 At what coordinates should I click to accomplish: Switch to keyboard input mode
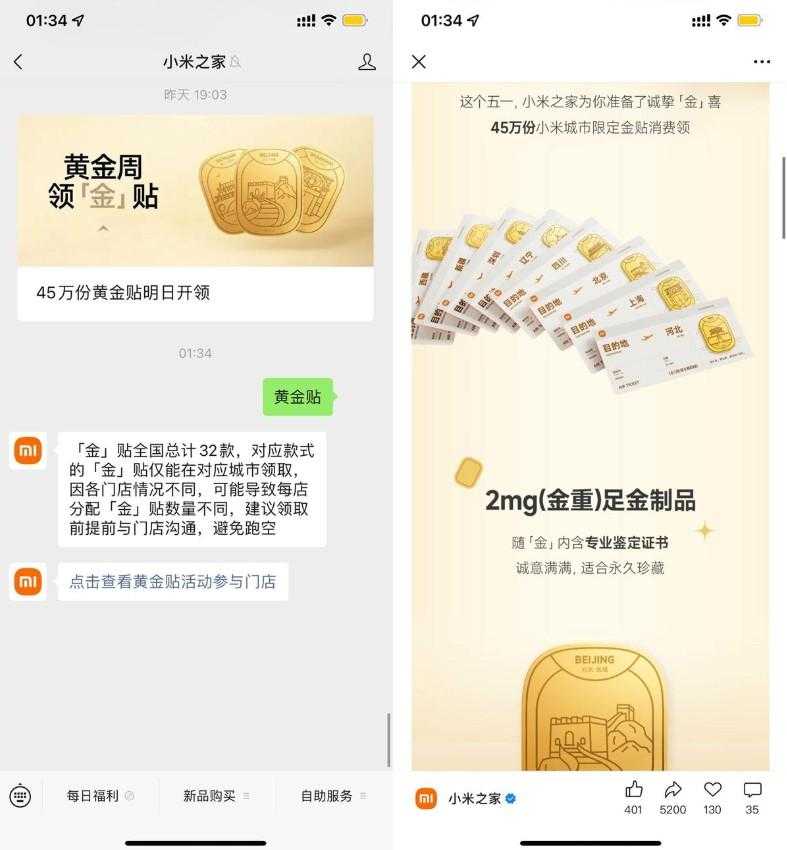tap(20, 796)
